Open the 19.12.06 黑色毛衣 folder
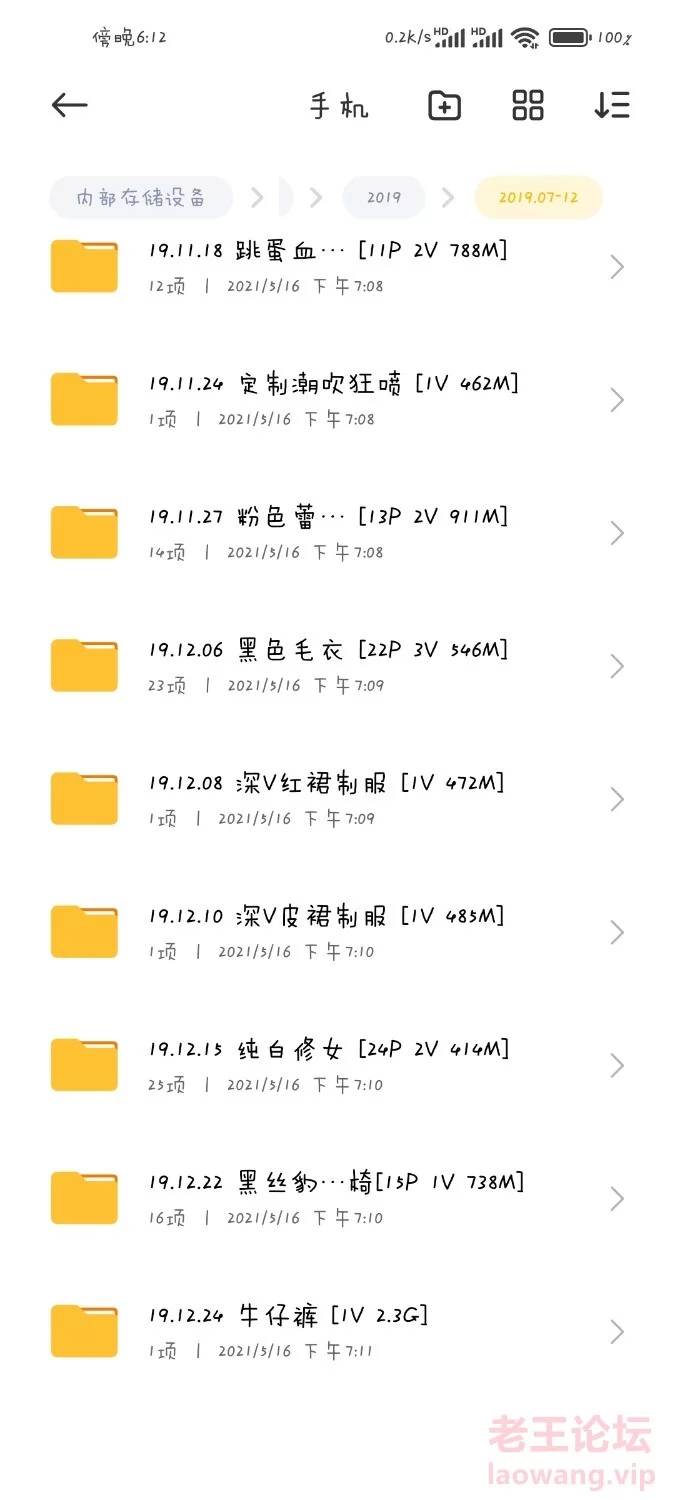The width and height of the screenshot is (675, 1500). coord(338,666)
